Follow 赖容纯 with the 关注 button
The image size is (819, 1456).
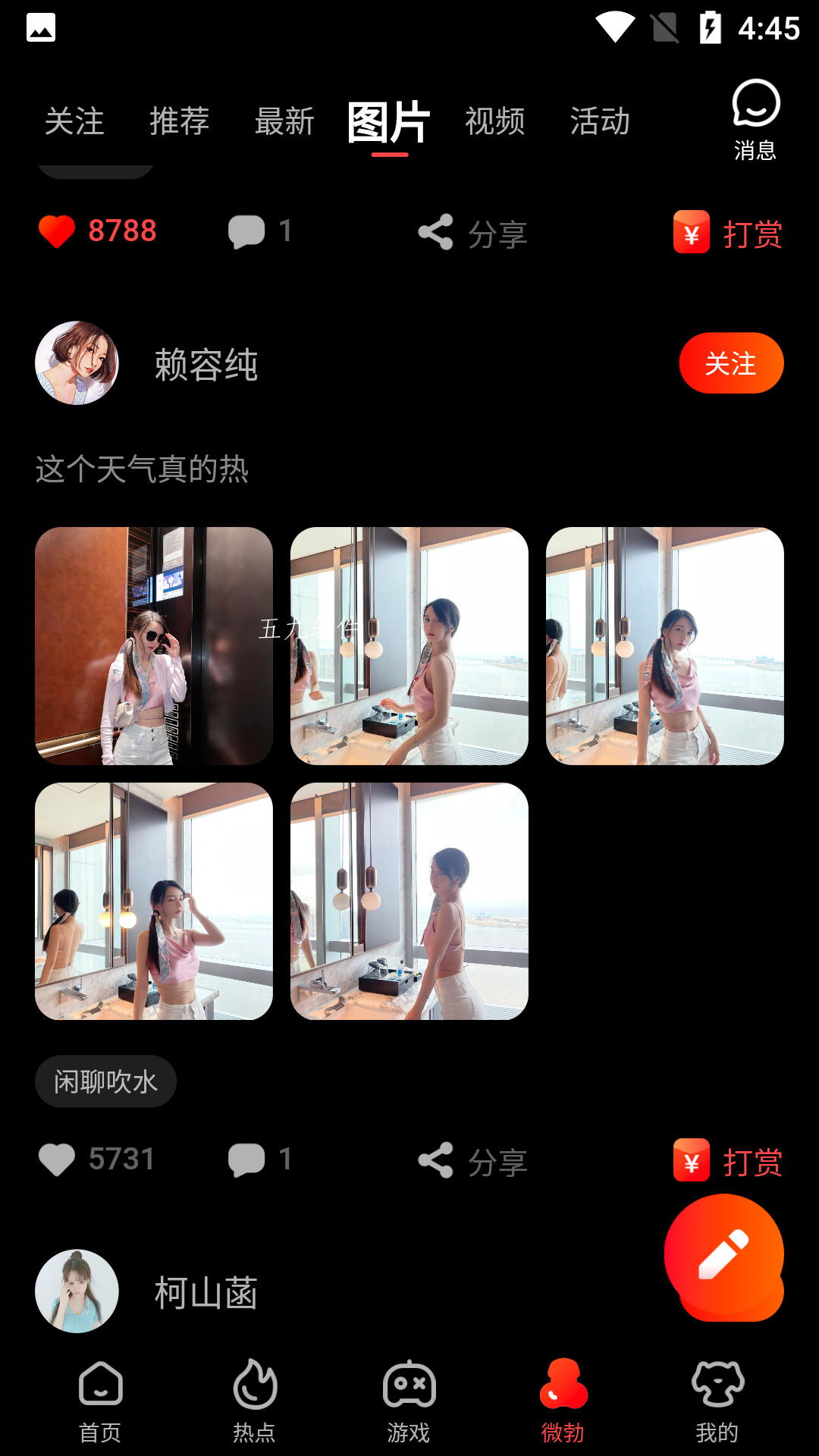click(731, 363)
